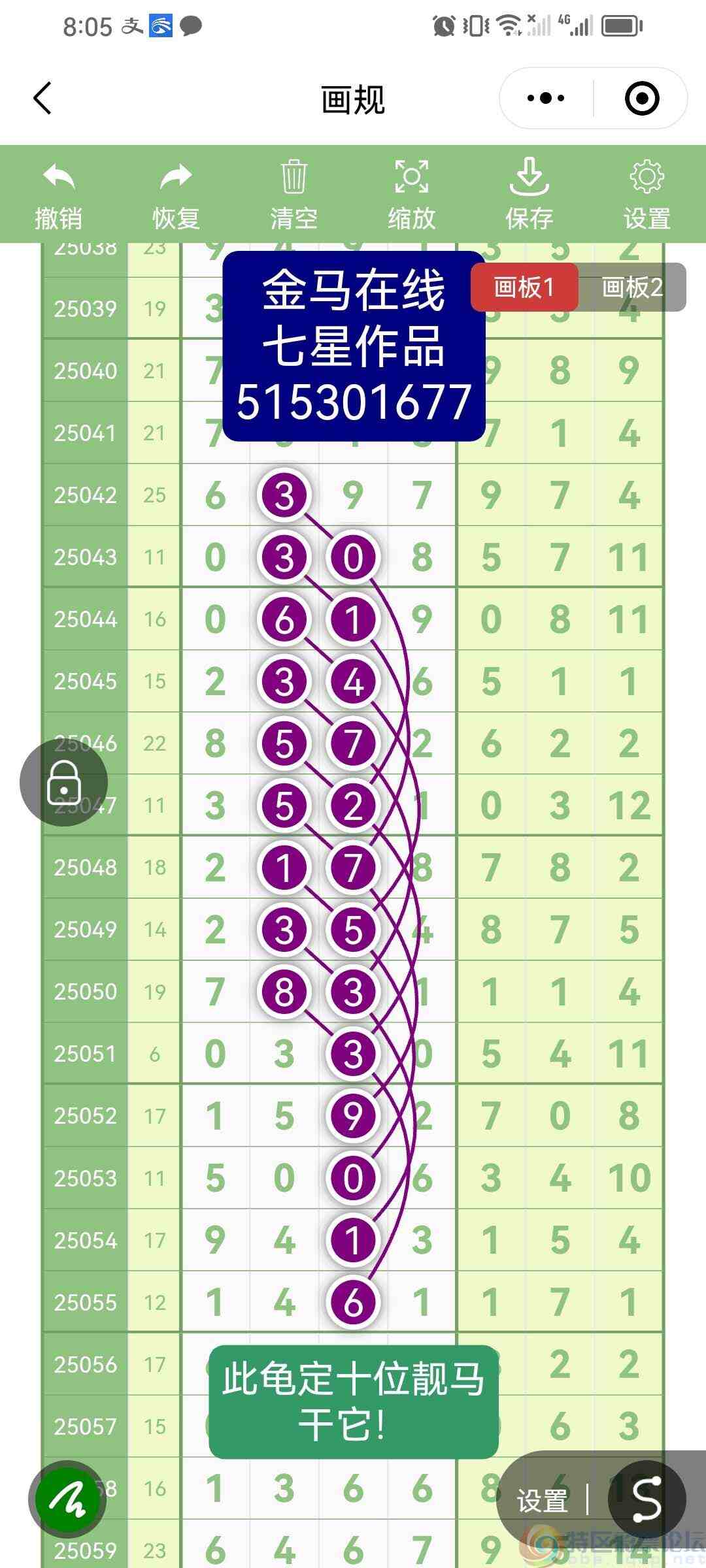This screenshot has width=706, height=1568.
Task: Tap the green pen drawing button
Action: pyautogui.click(x=67, y=1499)
